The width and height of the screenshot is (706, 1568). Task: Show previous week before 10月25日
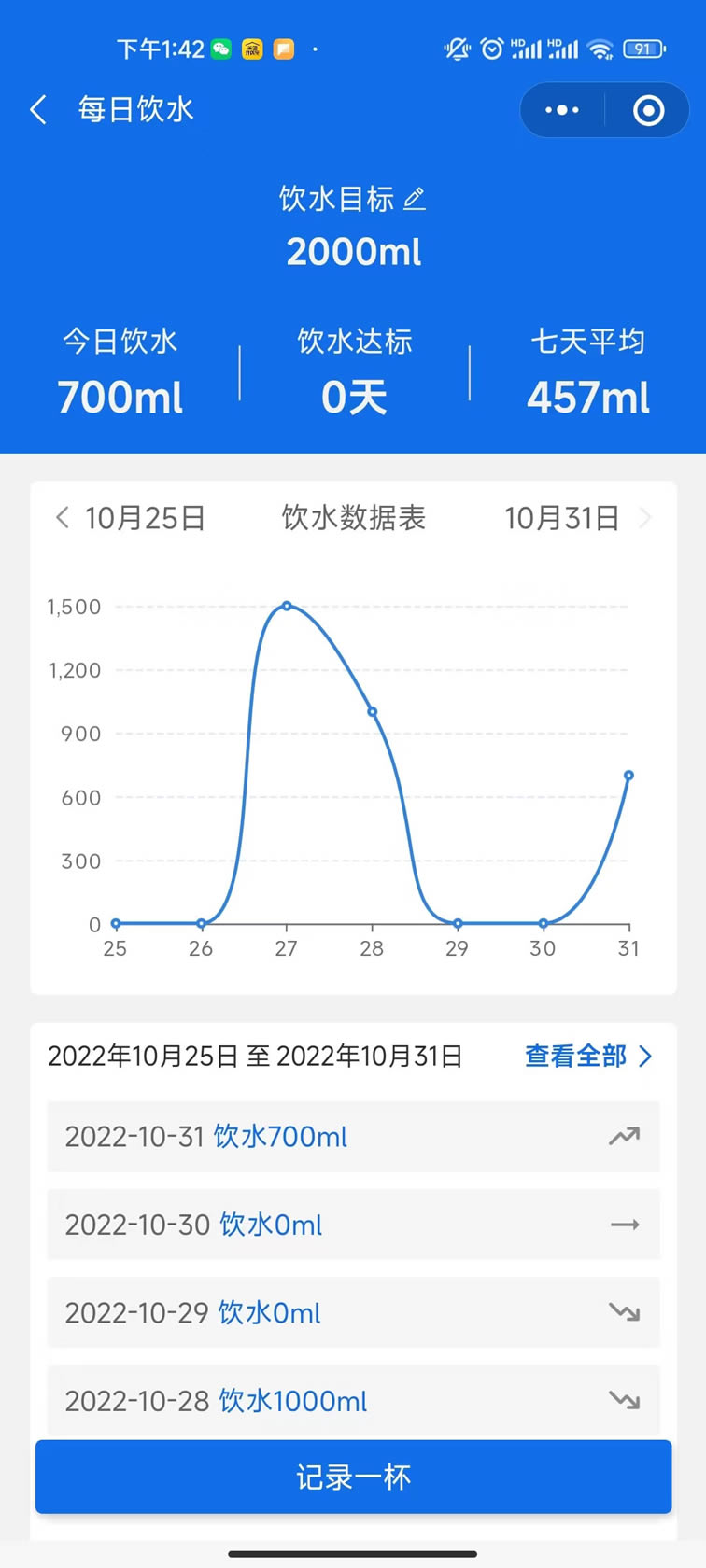coord(63,517)
